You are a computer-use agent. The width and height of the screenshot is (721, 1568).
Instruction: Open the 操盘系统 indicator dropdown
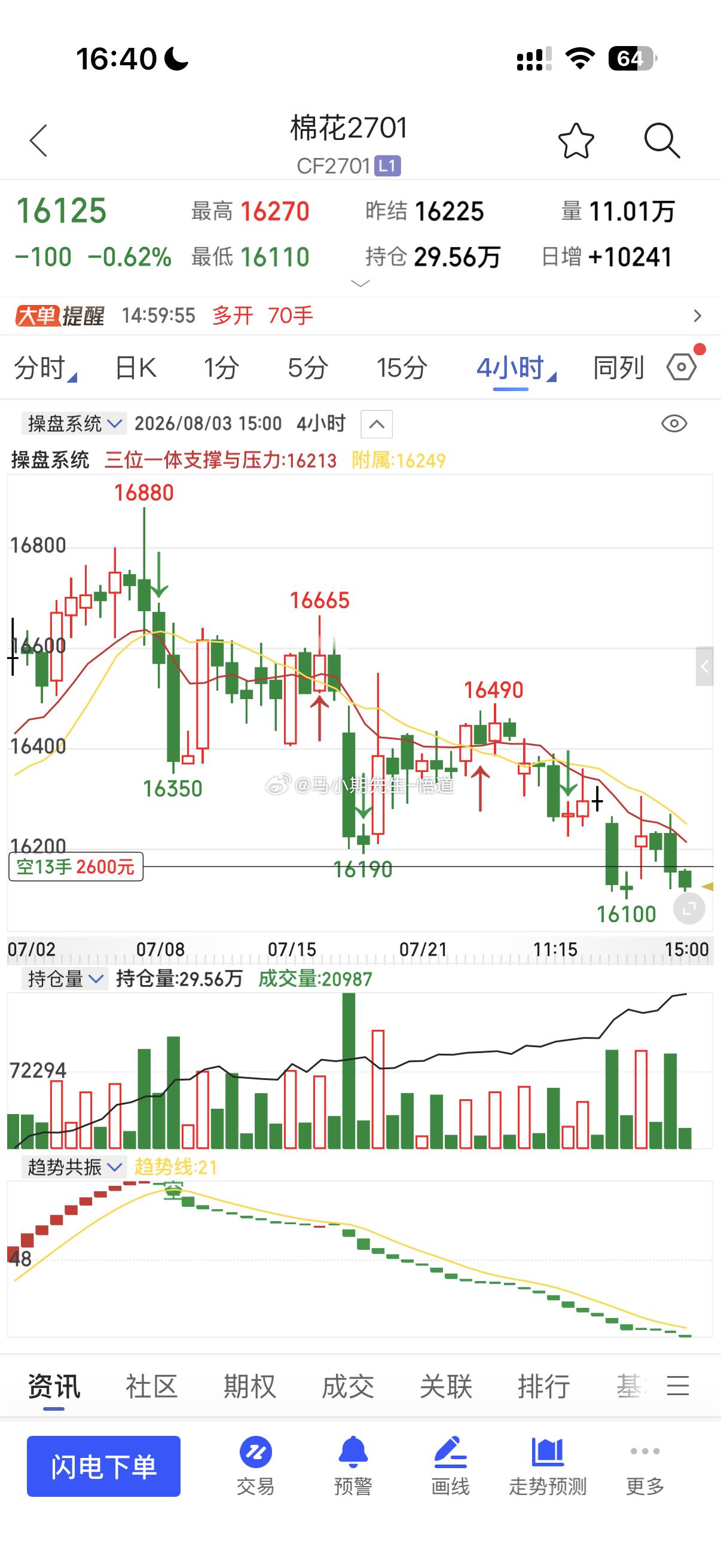74,423
